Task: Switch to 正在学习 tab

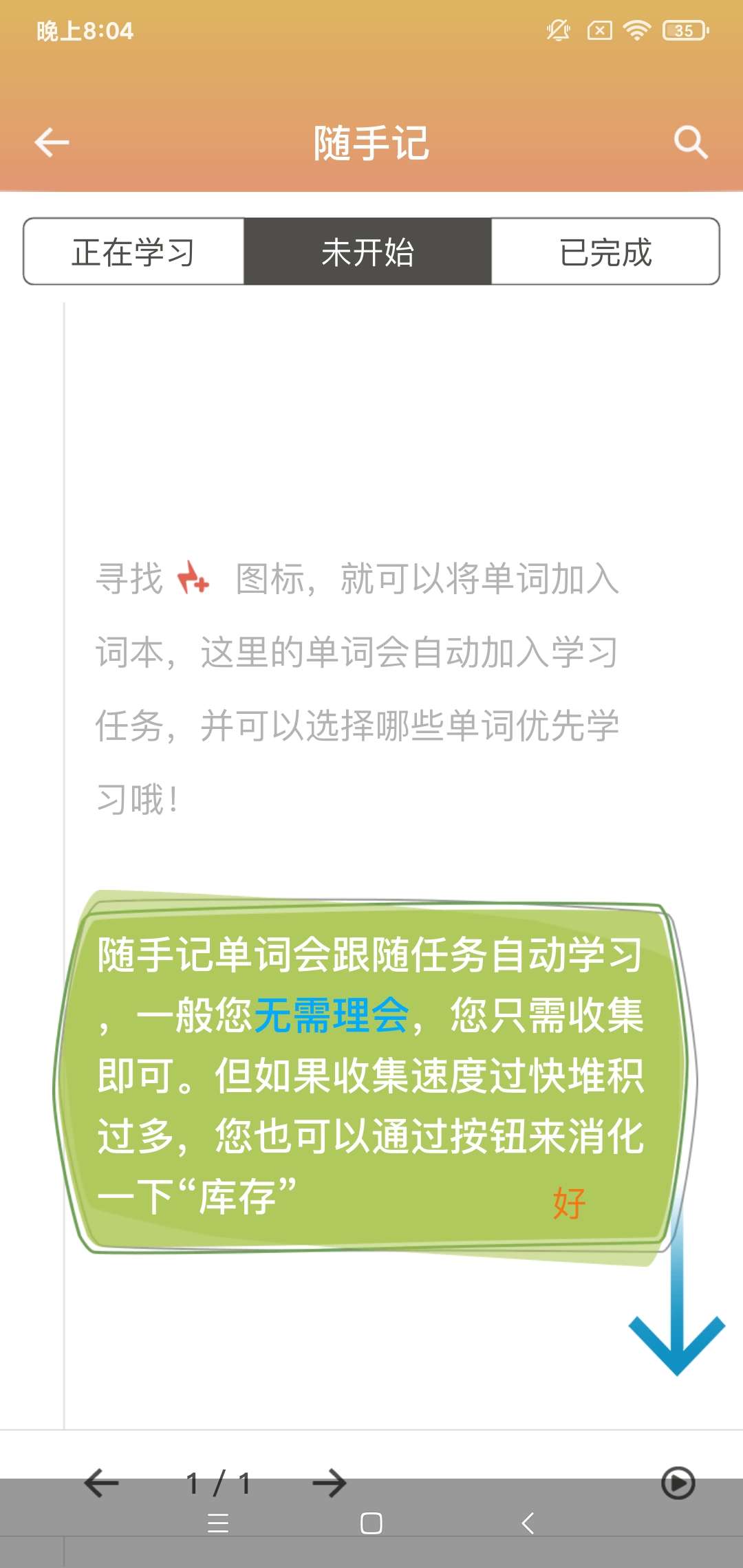Action: coord(133,252)
